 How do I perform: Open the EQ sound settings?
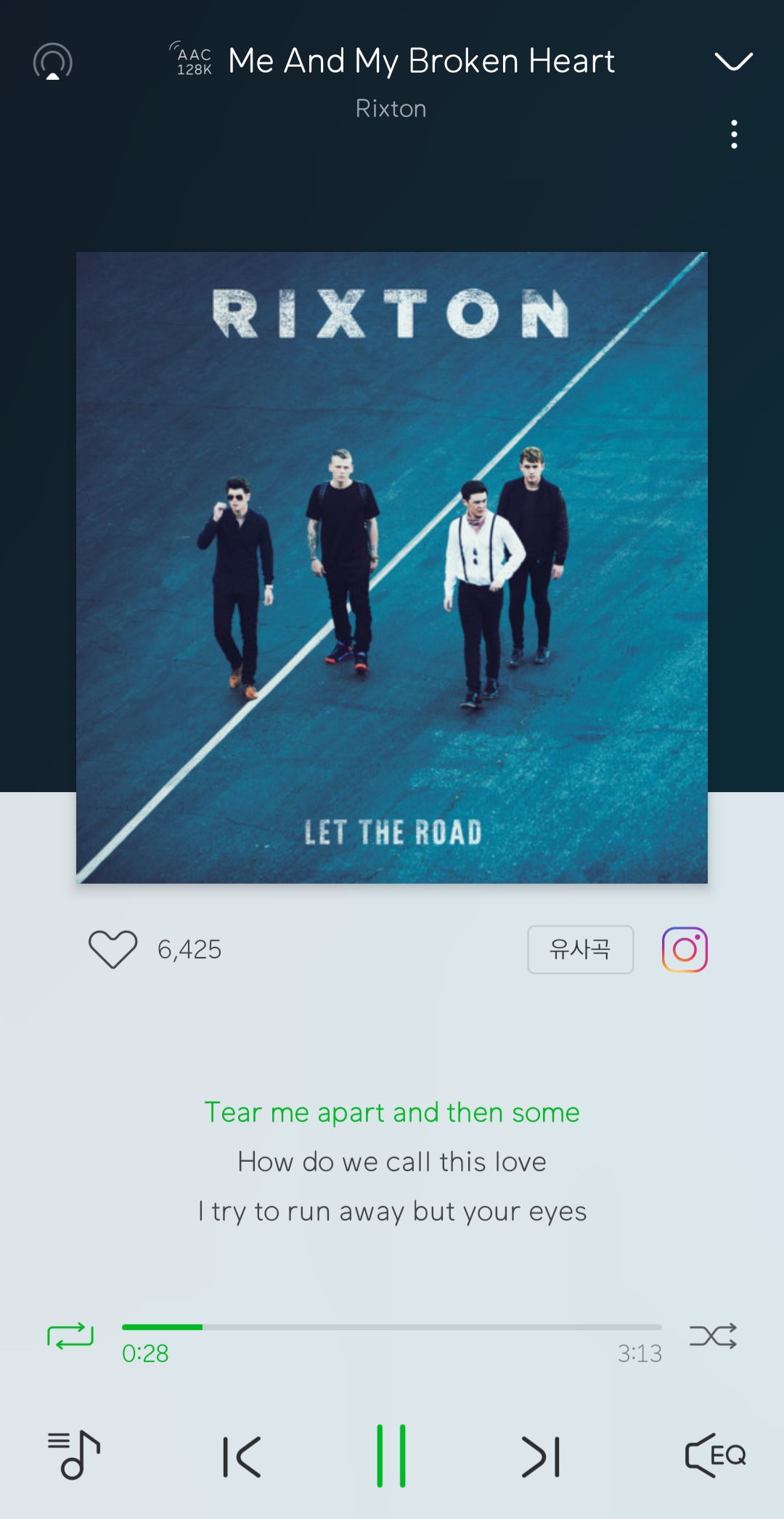(x=715, y=1455)
